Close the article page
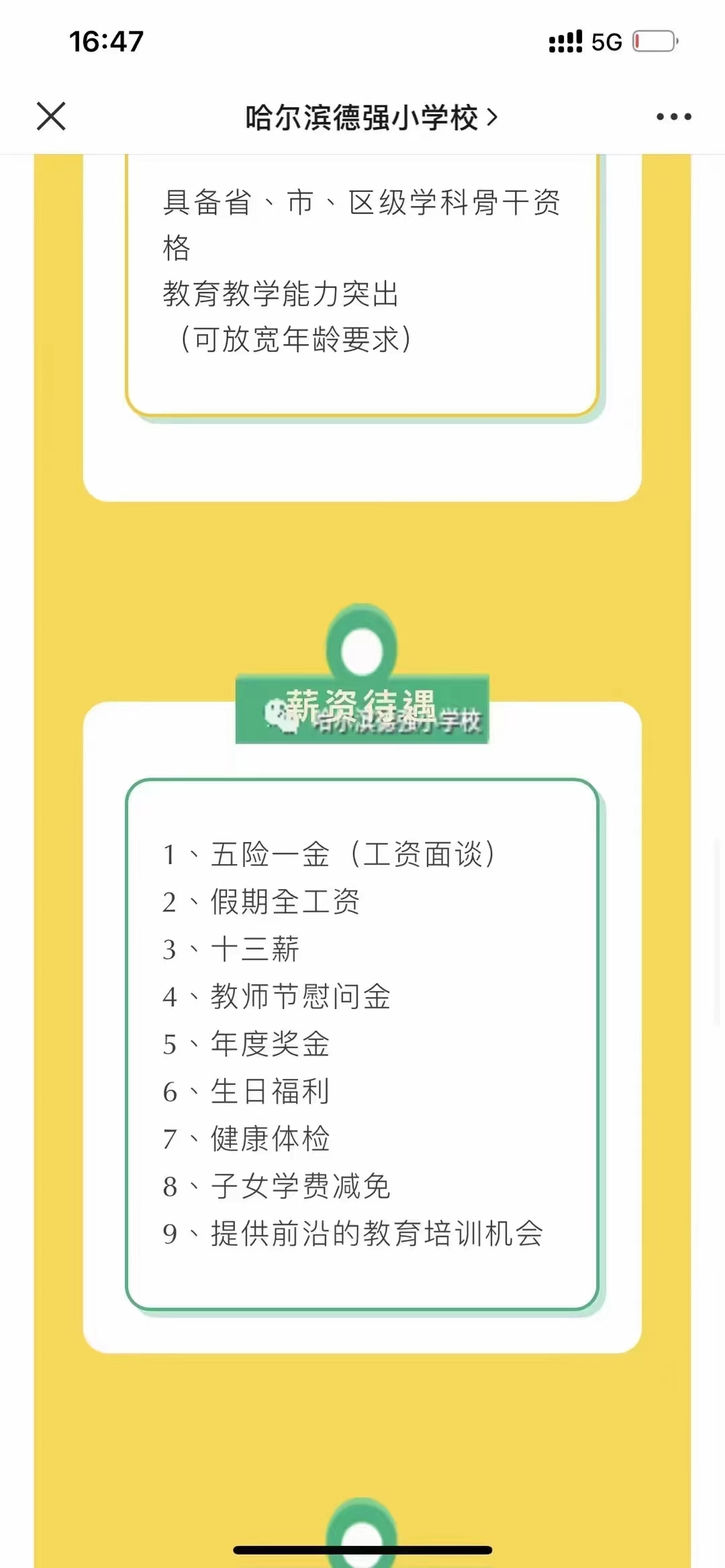 click(51, 116)
